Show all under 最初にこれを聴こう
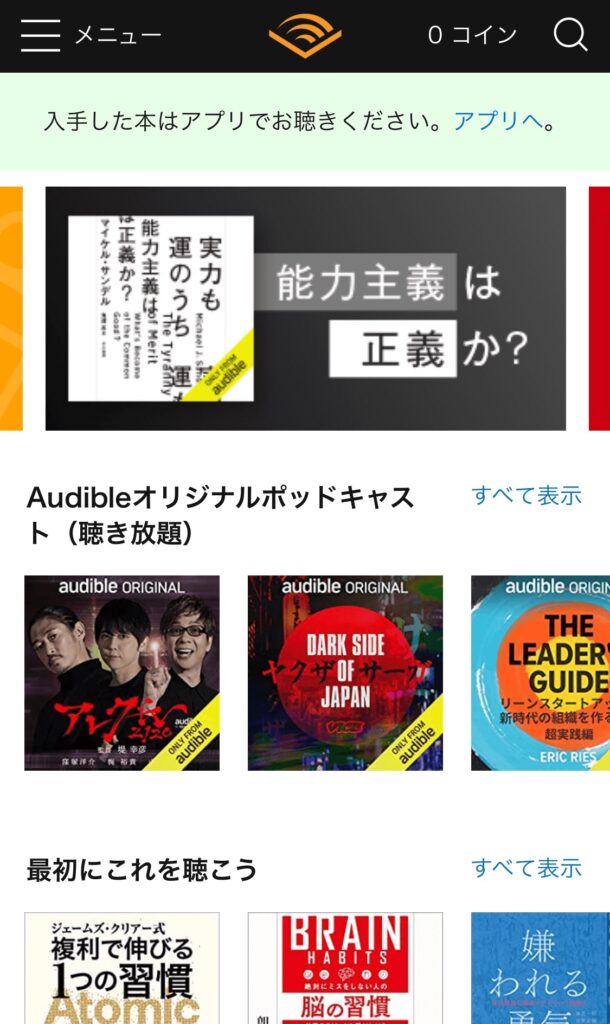Viewport: 610px width, 1024px height. [x=526, y=867]
